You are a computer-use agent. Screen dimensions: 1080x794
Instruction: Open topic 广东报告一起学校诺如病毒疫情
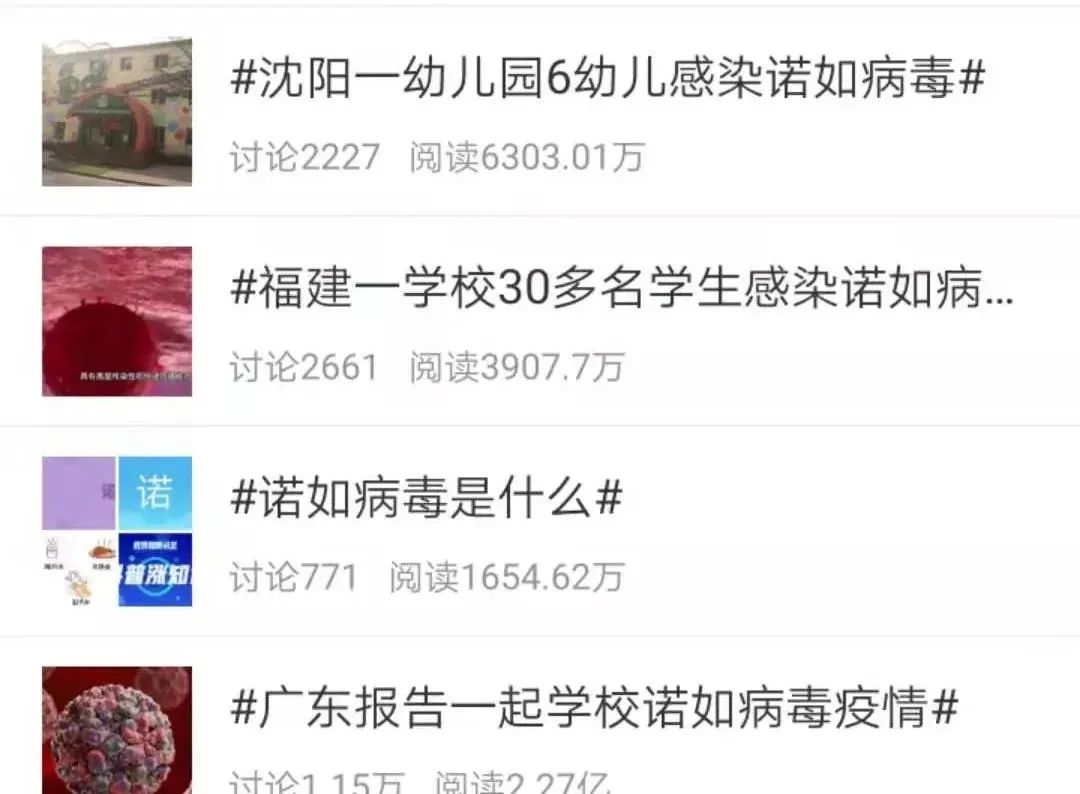[x=594, y=709]
